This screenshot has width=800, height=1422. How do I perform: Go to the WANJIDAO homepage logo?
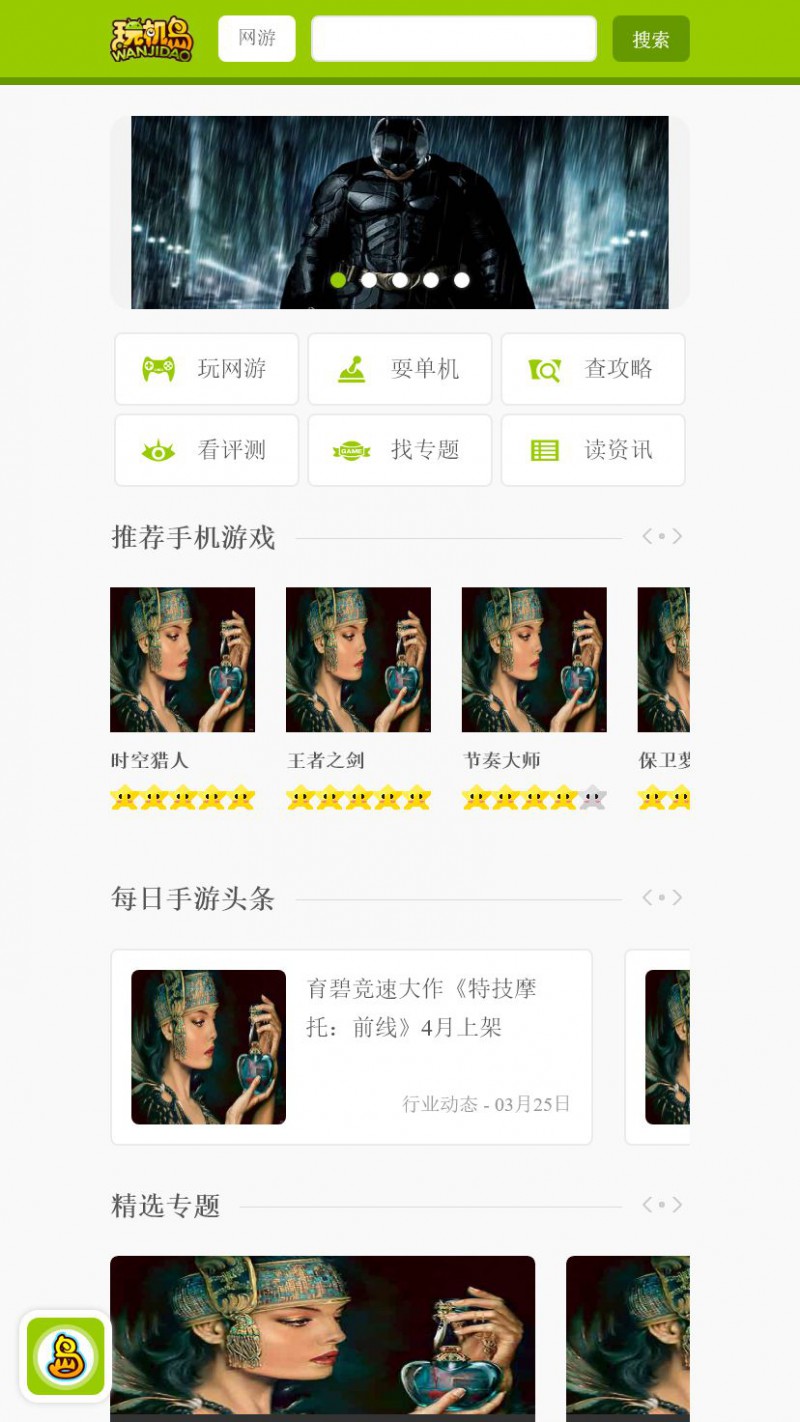tap(151, 40)
